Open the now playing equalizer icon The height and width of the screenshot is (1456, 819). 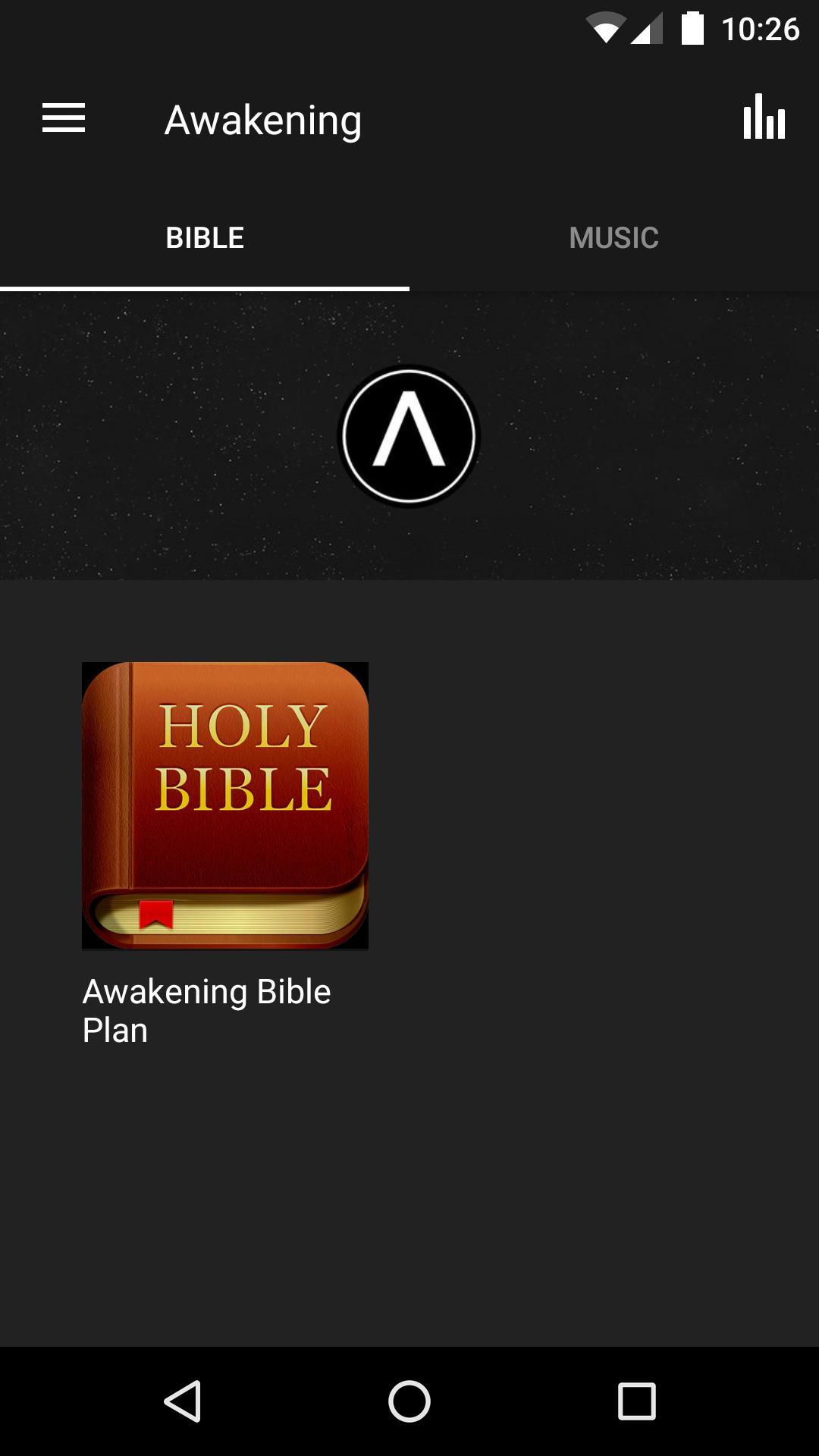(x=764, y=118)
